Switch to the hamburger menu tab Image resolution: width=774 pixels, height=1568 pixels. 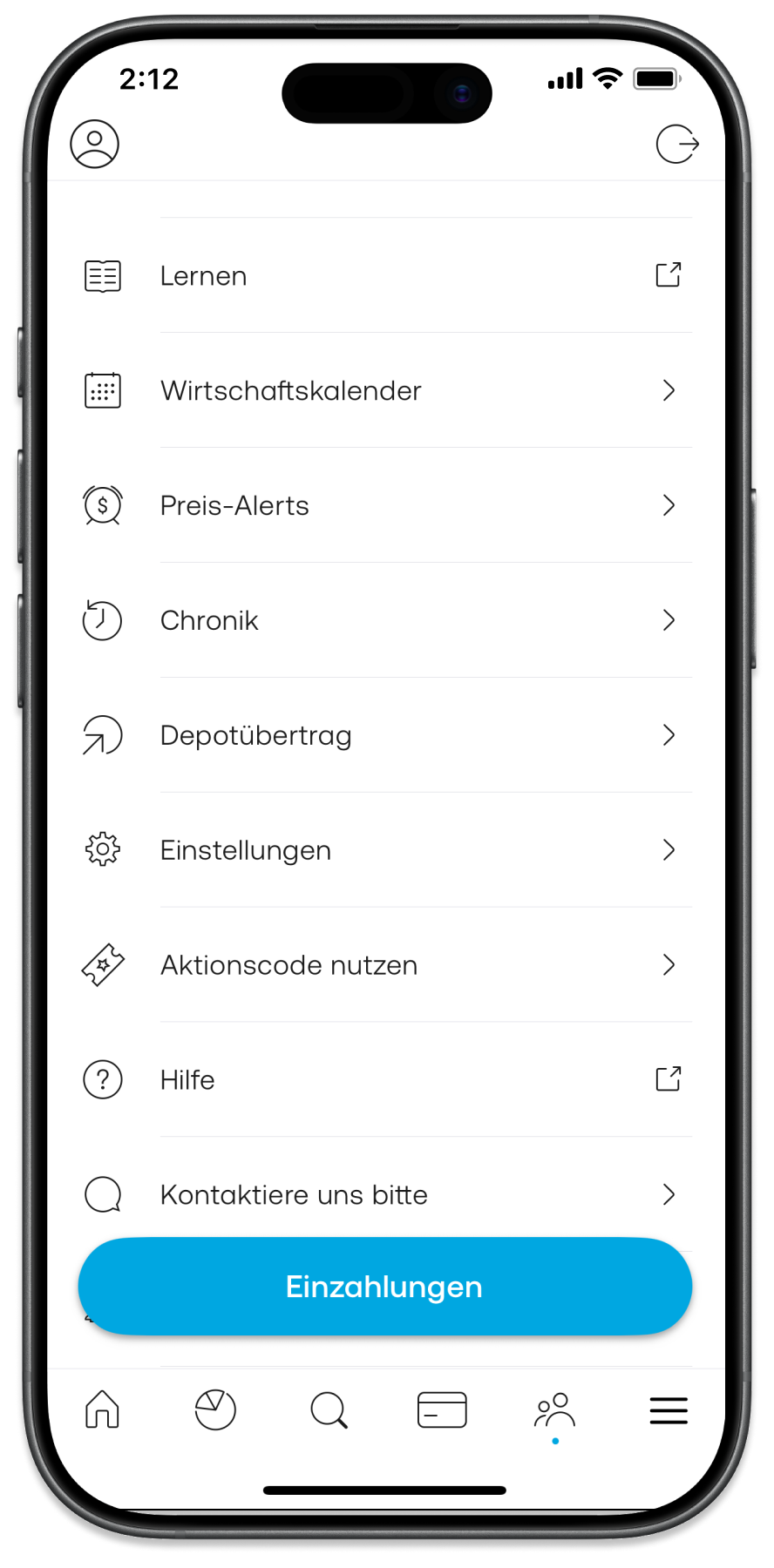[669, 1409]
